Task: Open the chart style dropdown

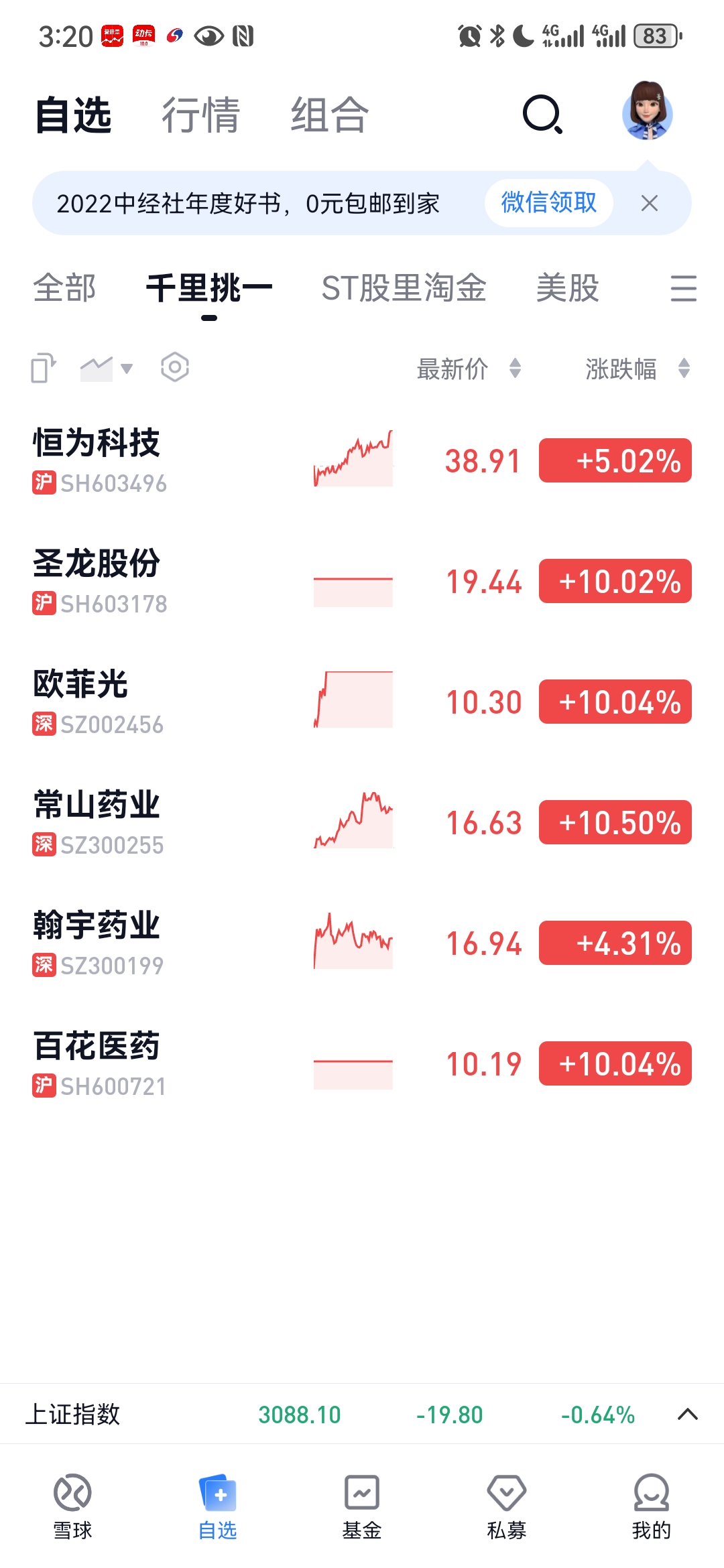Action: (x=107, y=368)
